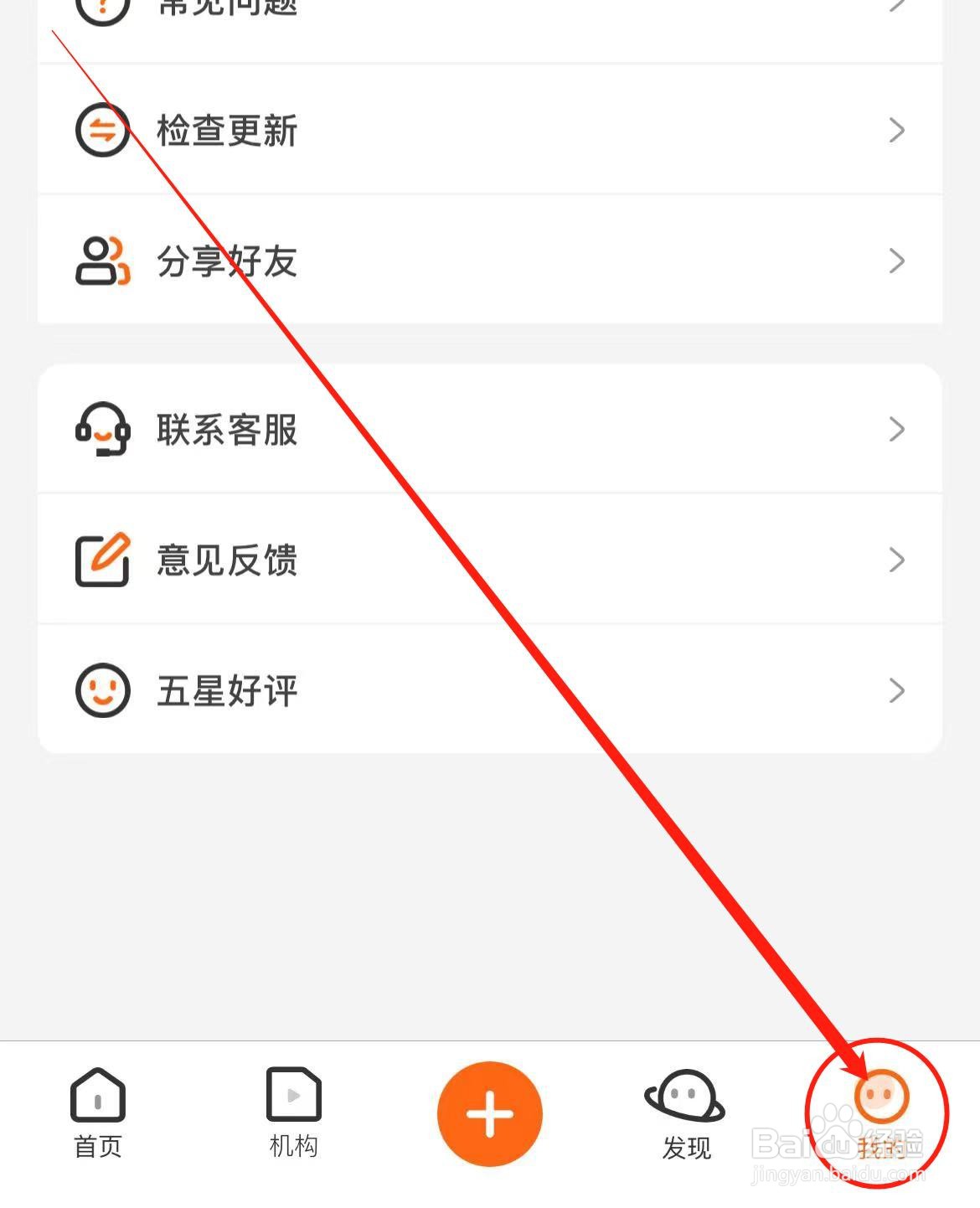Switch to the 机构 tab
The width and height of the screenshot is (980, 1208).
click(293, 1114)
